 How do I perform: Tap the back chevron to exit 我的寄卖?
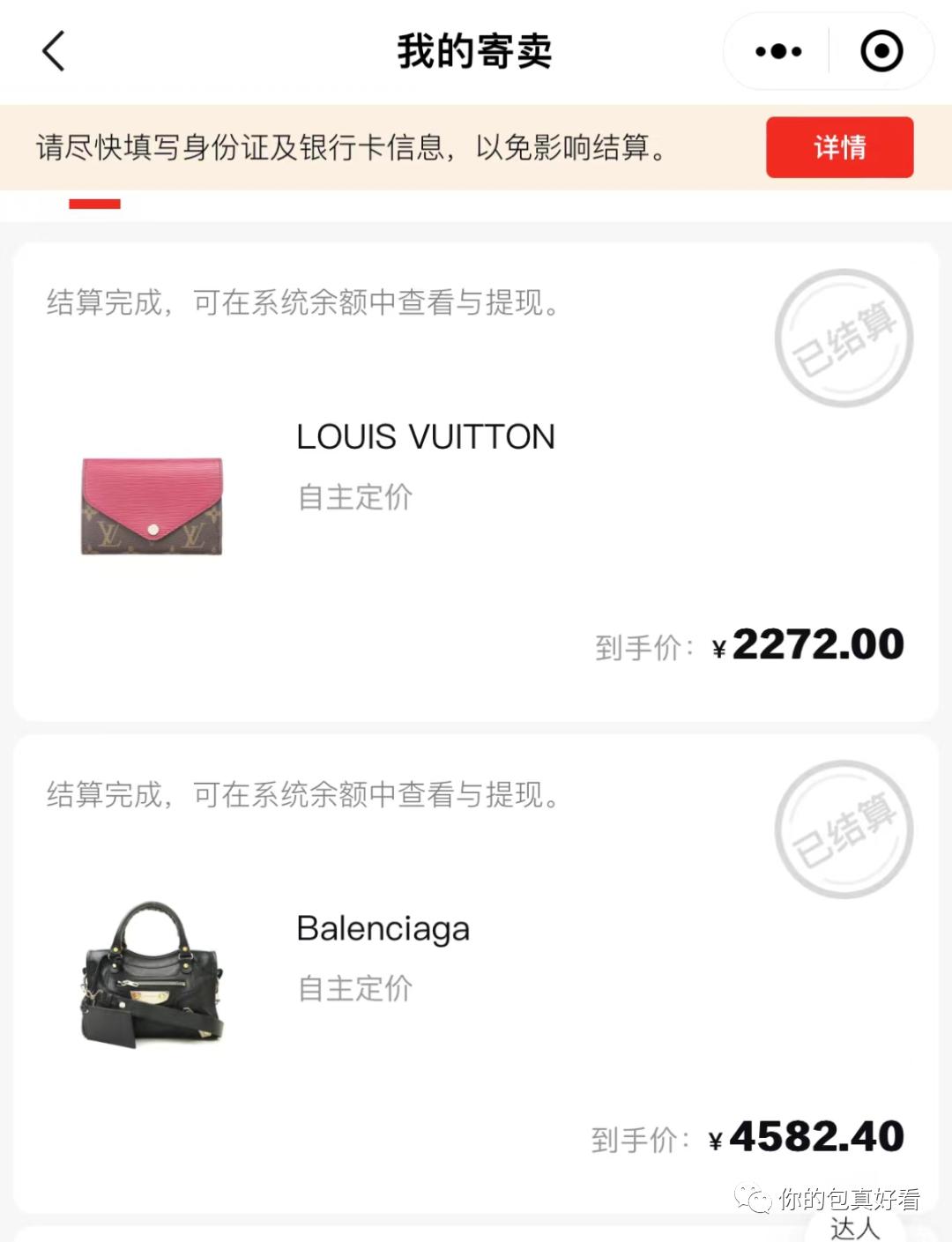pos(53,51)
